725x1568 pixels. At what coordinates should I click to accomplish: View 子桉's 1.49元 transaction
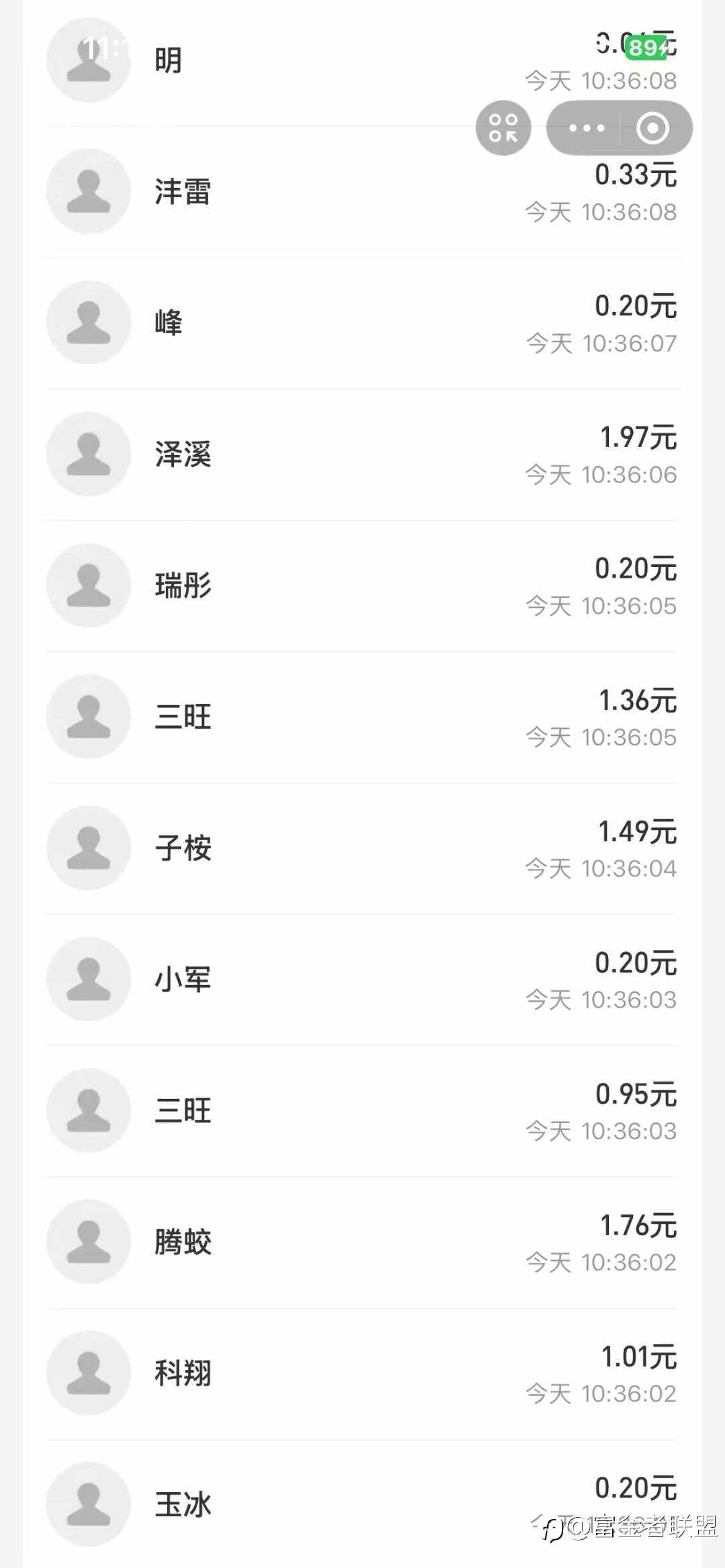[362, 848]
